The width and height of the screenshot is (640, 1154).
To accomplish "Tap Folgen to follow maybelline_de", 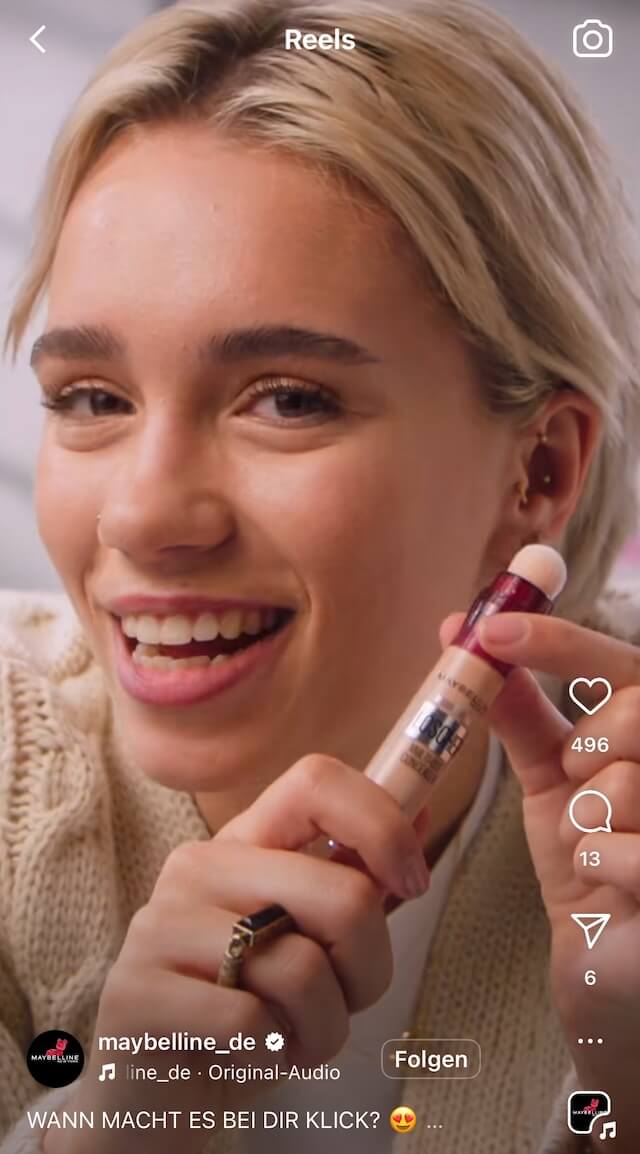I will 430,1059.
